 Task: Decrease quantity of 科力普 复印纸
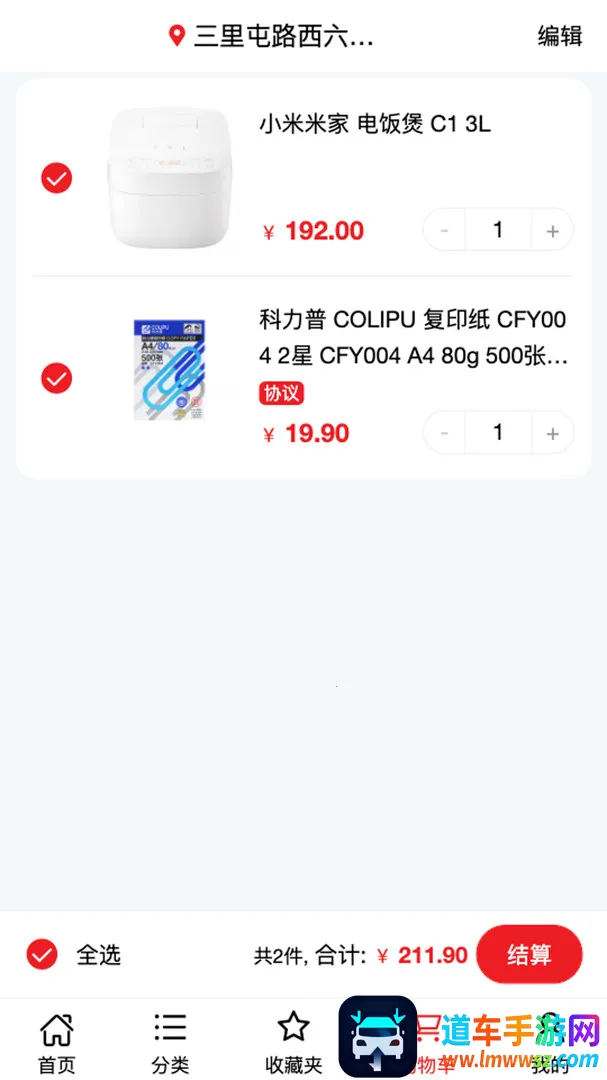point(445,433)
